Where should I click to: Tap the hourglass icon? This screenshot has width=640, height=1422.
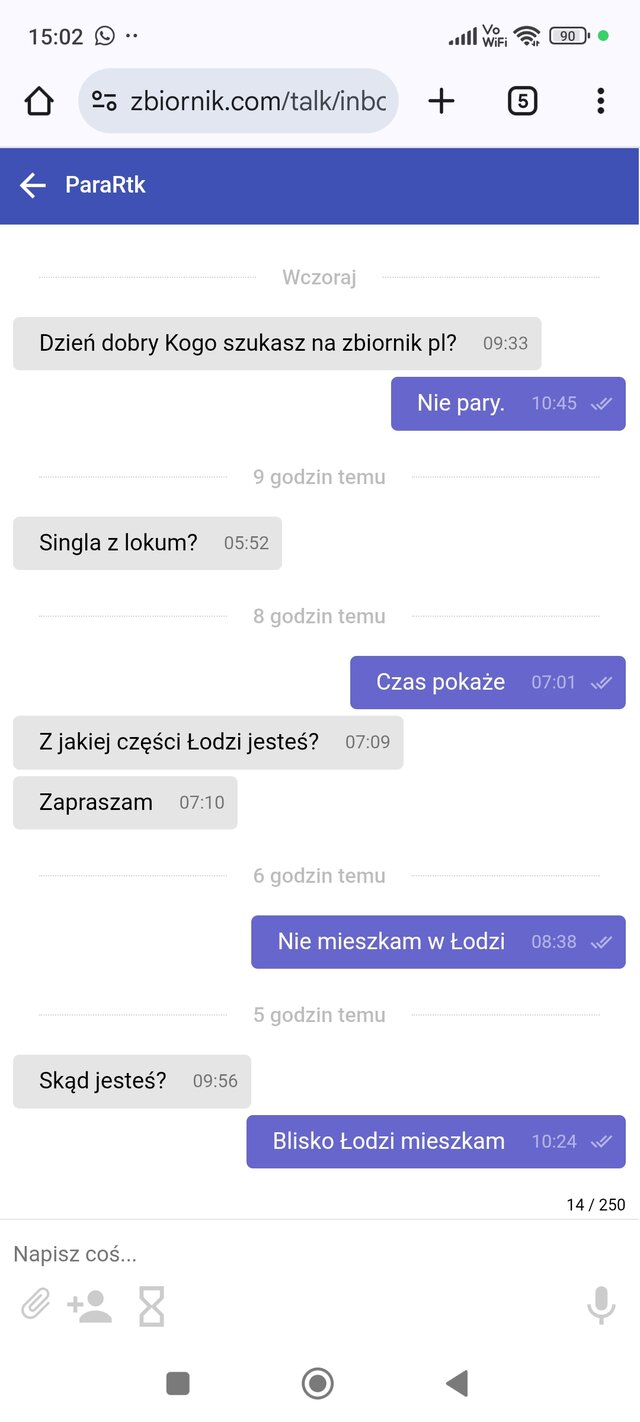pyautogui.click(x=151, y=1306)
